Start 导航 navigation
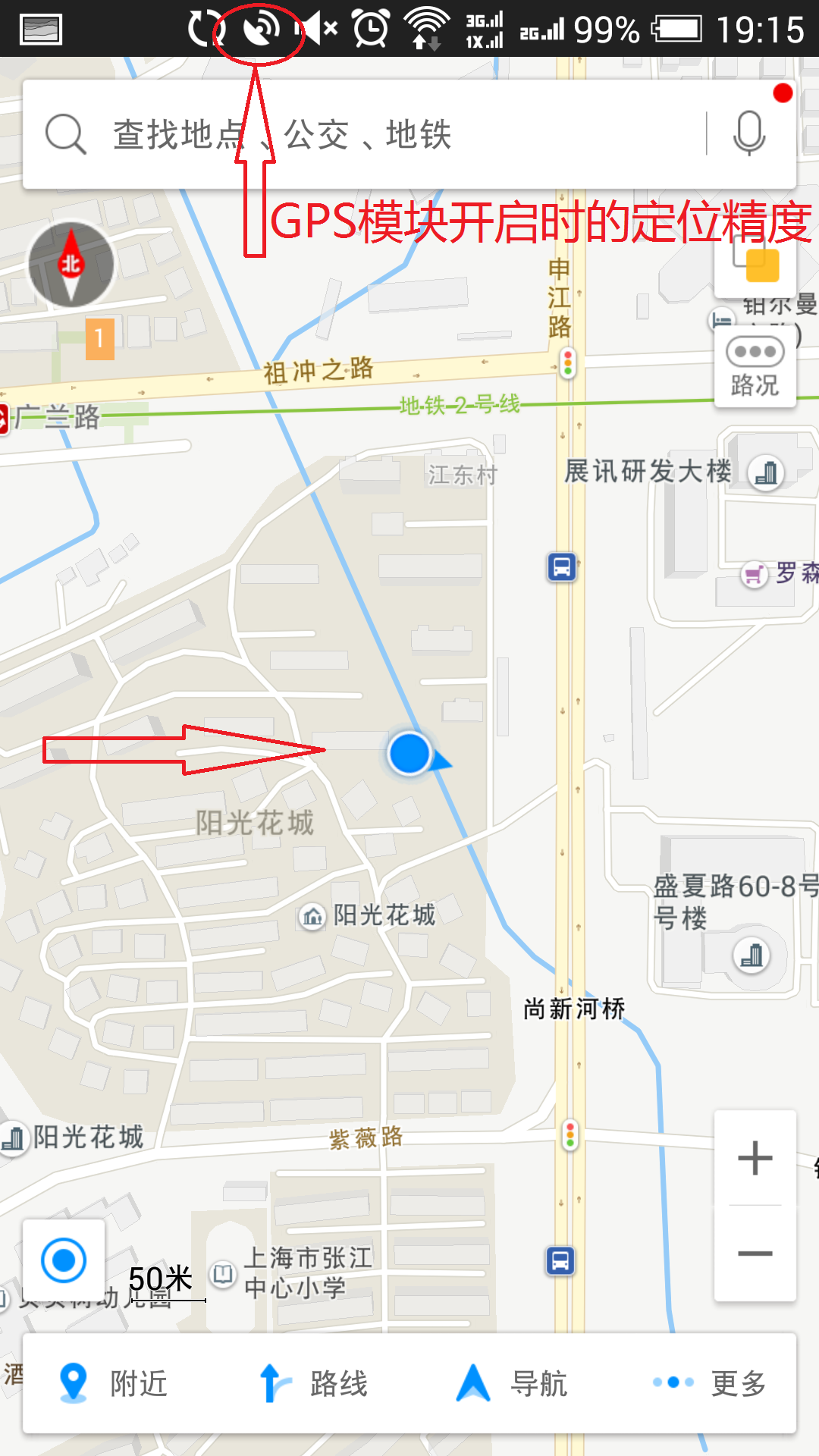819x1456 pixels. pos(513,1383)
